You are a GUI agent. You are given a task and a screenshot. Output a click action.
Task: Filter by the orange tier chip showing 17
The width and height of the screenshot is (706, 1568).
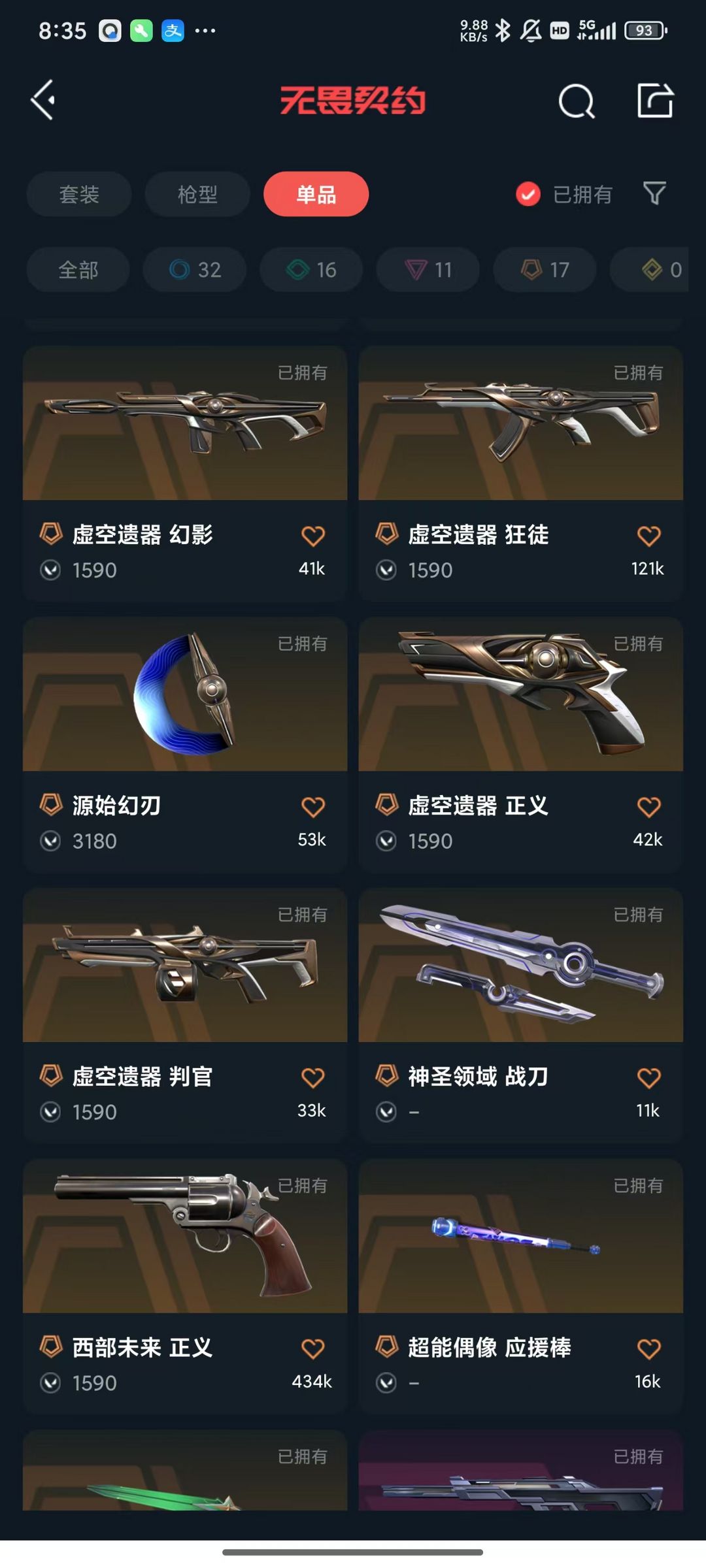545,269
